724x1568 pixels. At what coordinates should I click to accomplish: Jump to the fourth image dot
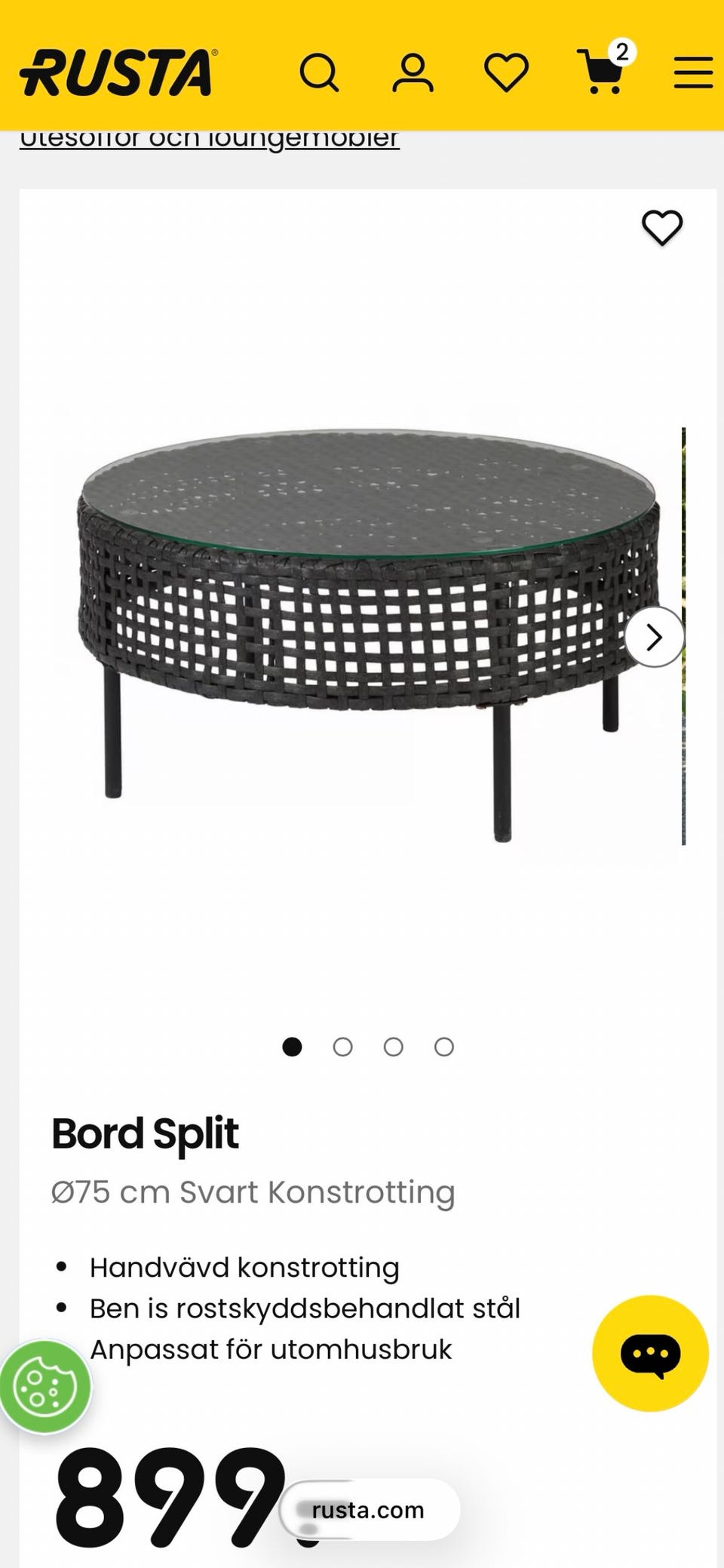pyautogui.click(x=444, y=1047)
